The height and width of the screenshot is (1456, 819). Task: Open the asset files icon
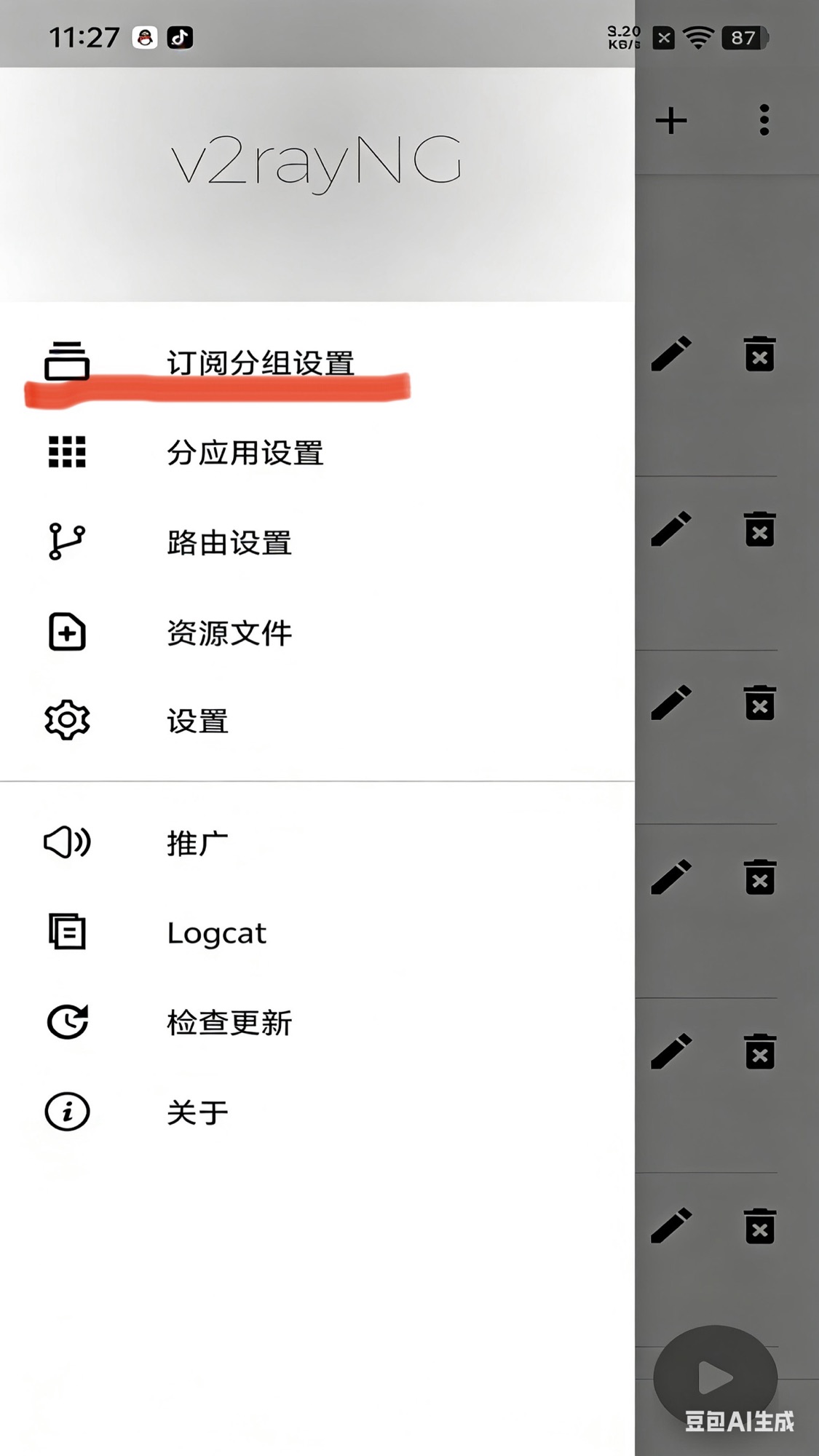[x=66, y=632]
